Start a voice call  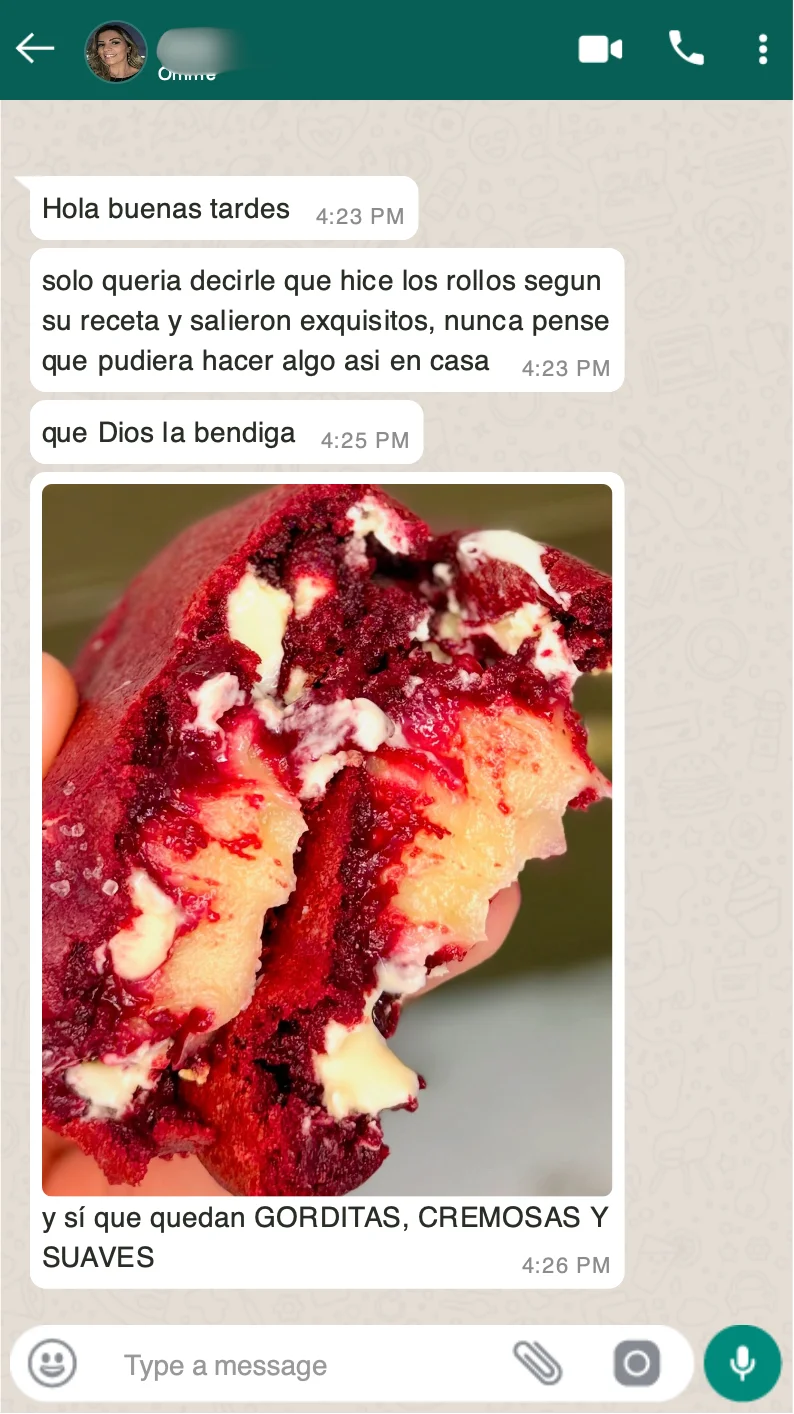[x=686, y=48]
